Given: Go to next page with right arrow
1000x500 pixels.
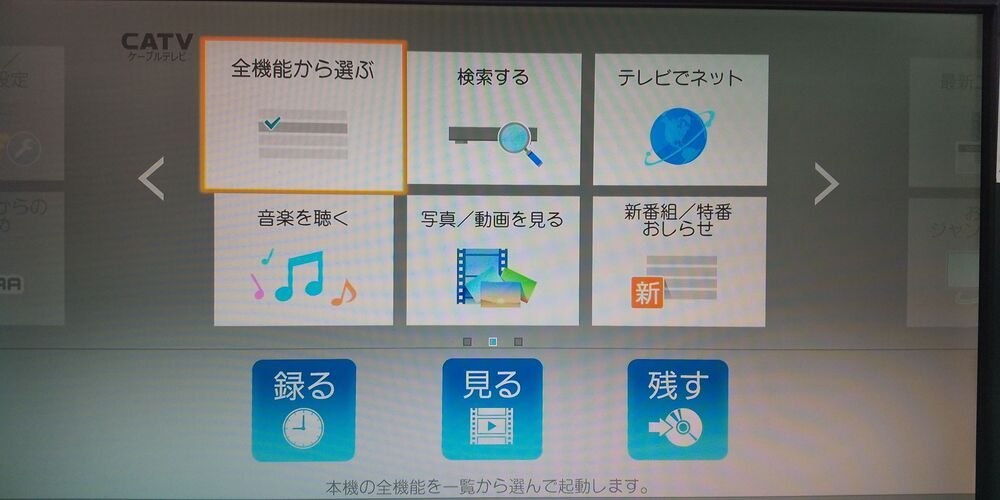Looking at the screenshot, I should pyautogui.click(x=825, y=182).
